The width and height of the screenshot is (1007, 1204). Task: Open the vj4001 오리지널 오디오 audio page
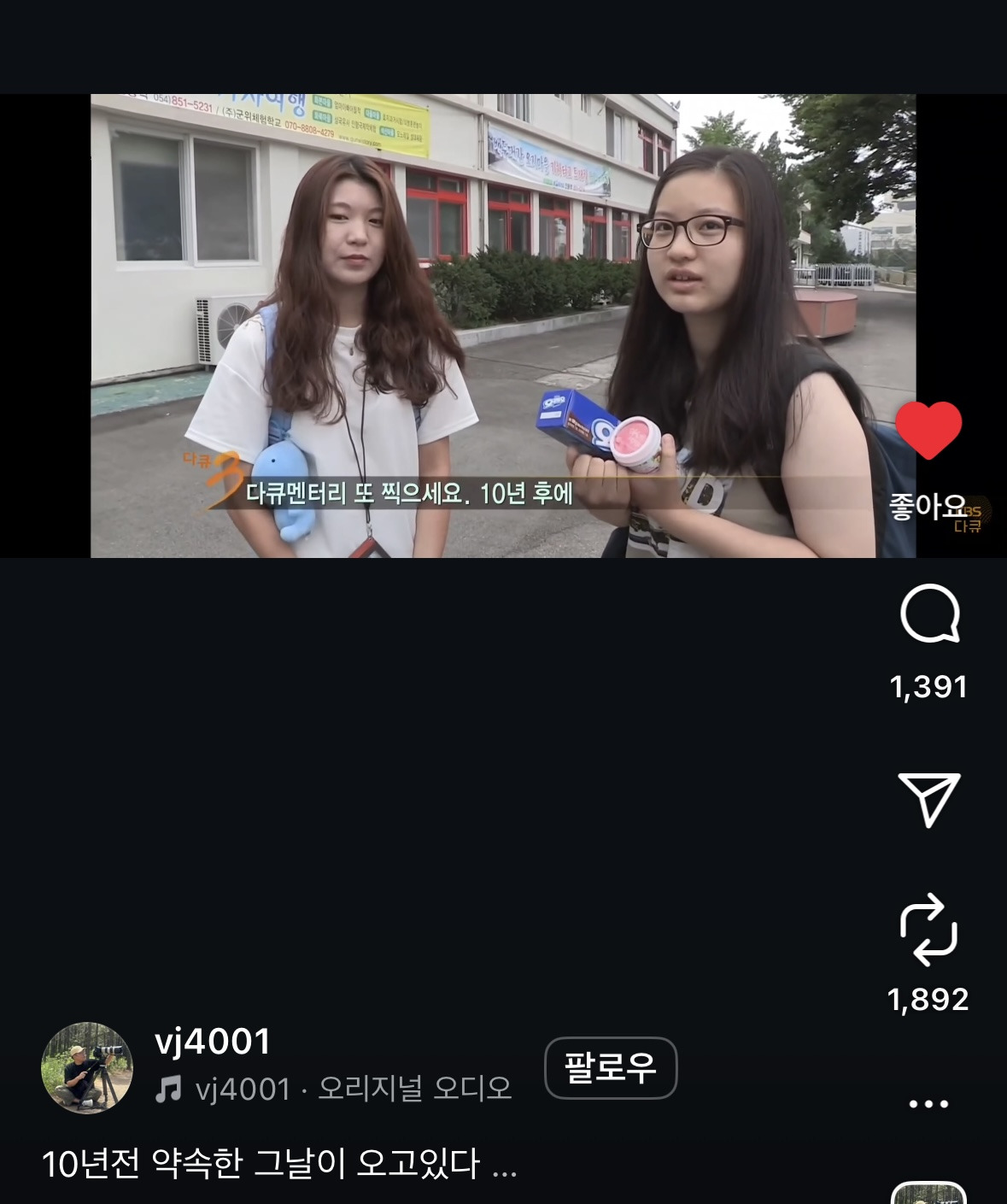click(x=333, y=1089)
